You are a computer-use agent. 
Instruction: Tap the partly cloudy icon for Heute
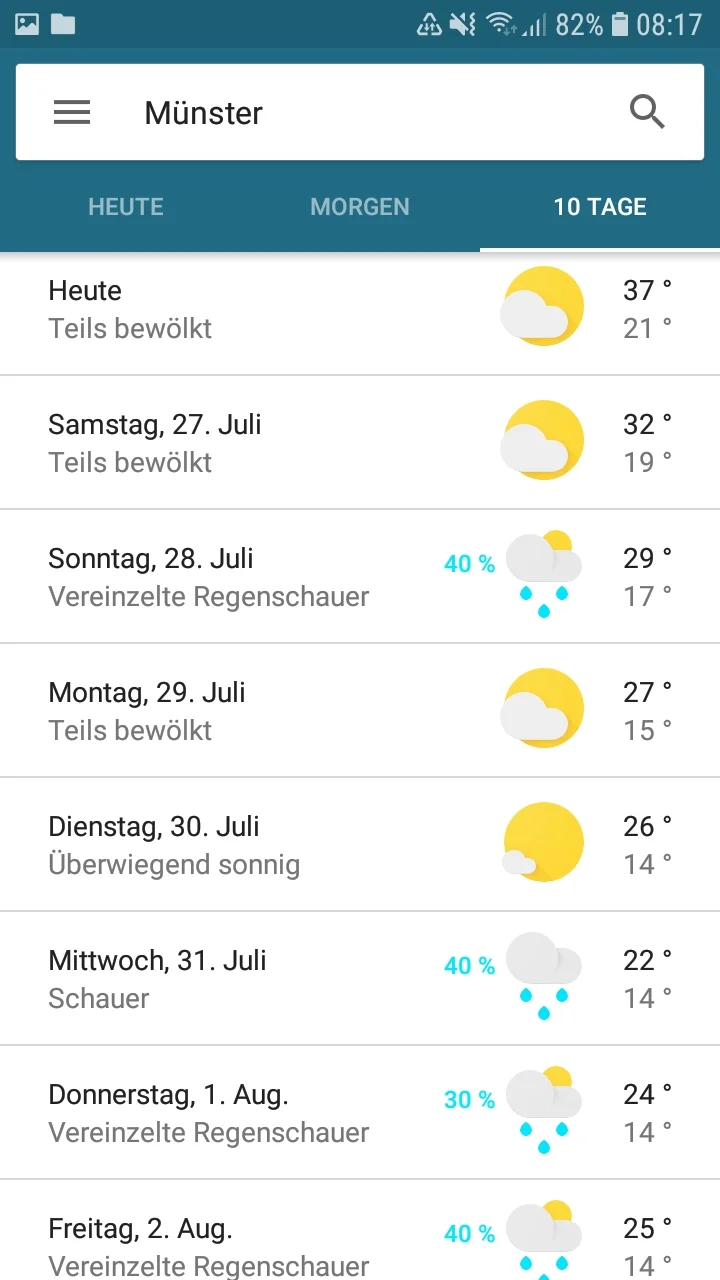543,306
